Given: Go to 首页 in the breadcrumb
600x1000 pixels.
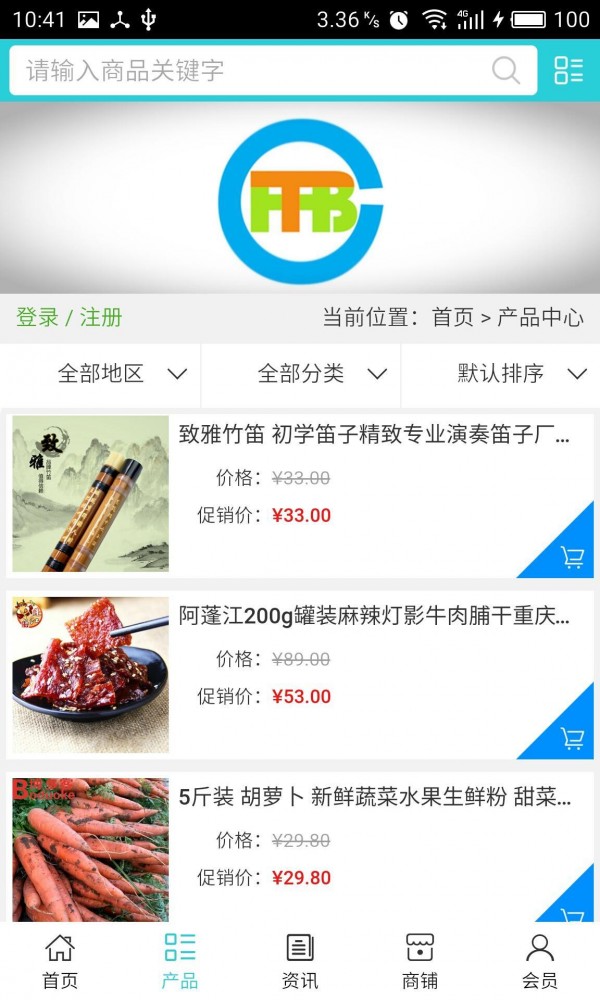Looking at the screenshot, I should coord(452,318).
